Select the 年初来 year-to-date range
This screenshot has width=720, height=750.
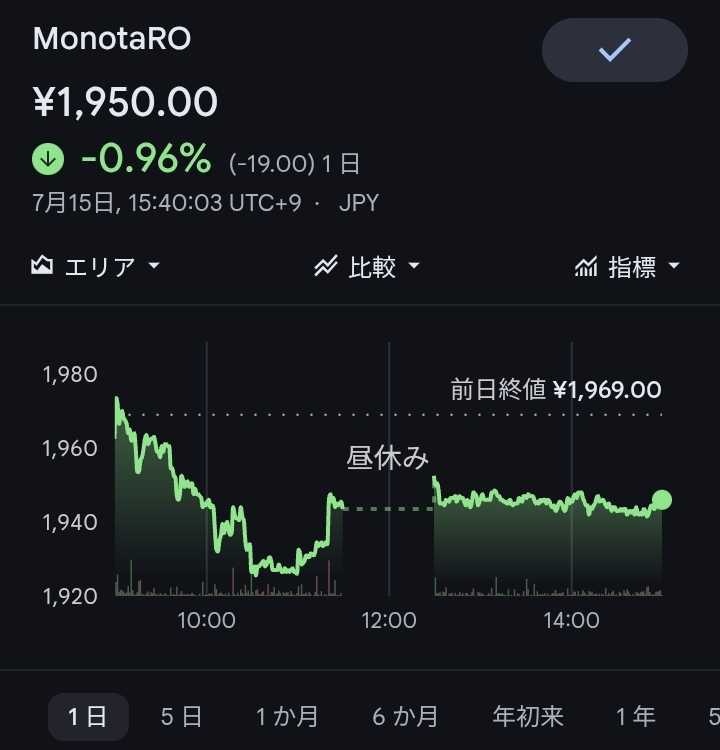528,717
